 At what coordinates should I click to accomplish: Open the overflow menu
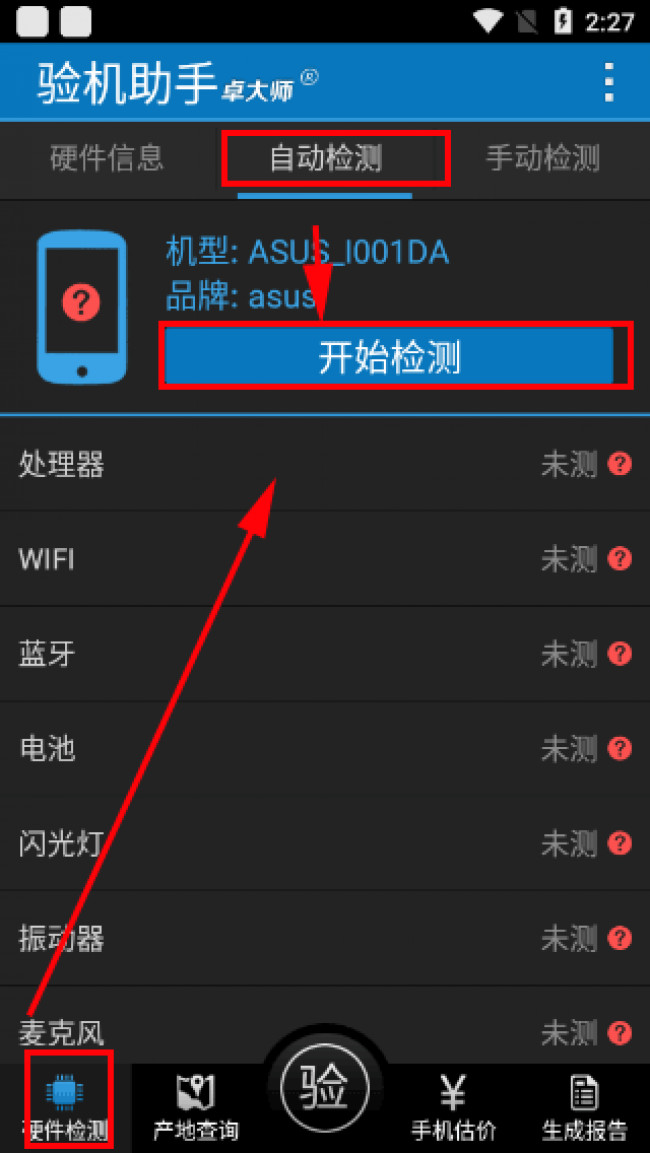(609, 82)
